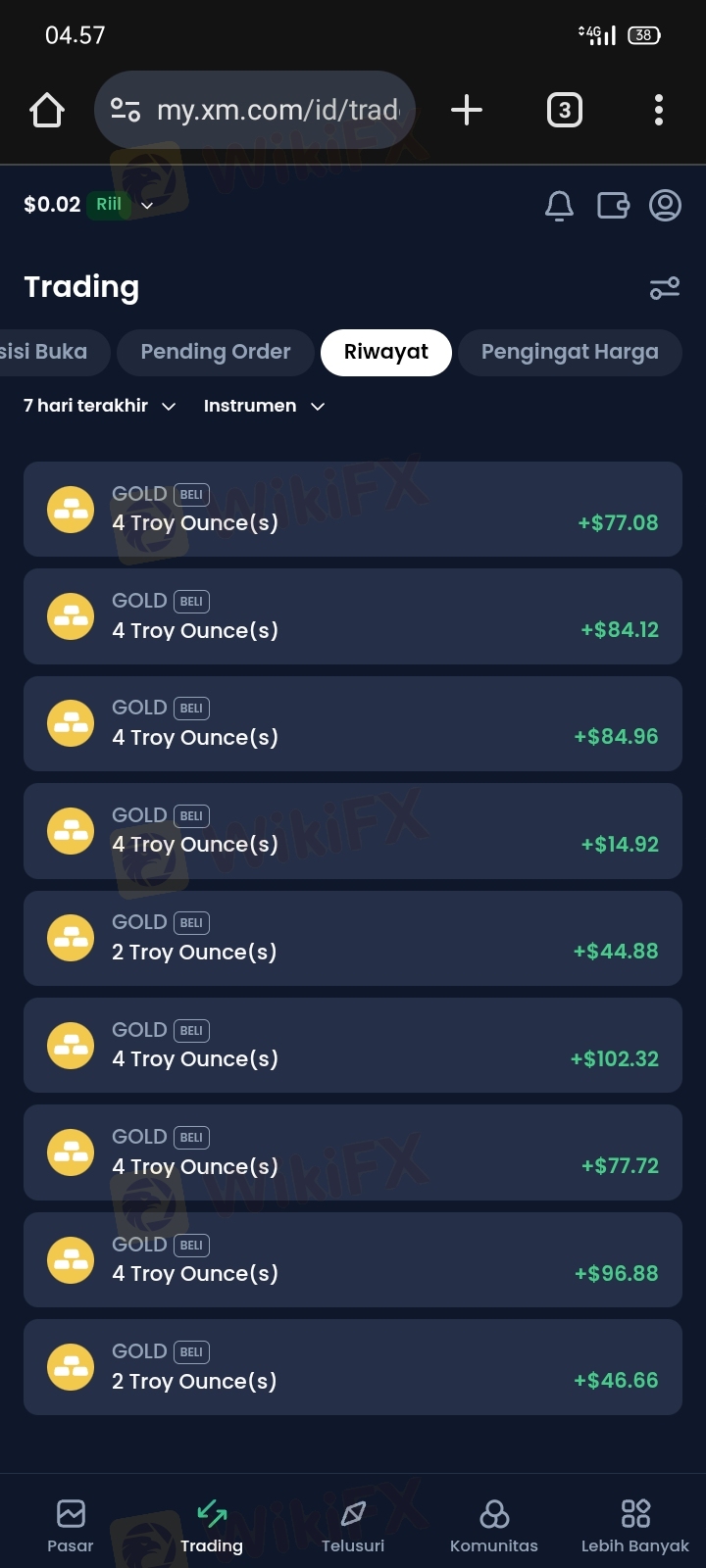Open the wallet icon
The image size is (706, 1568).
tap(613, 205)
